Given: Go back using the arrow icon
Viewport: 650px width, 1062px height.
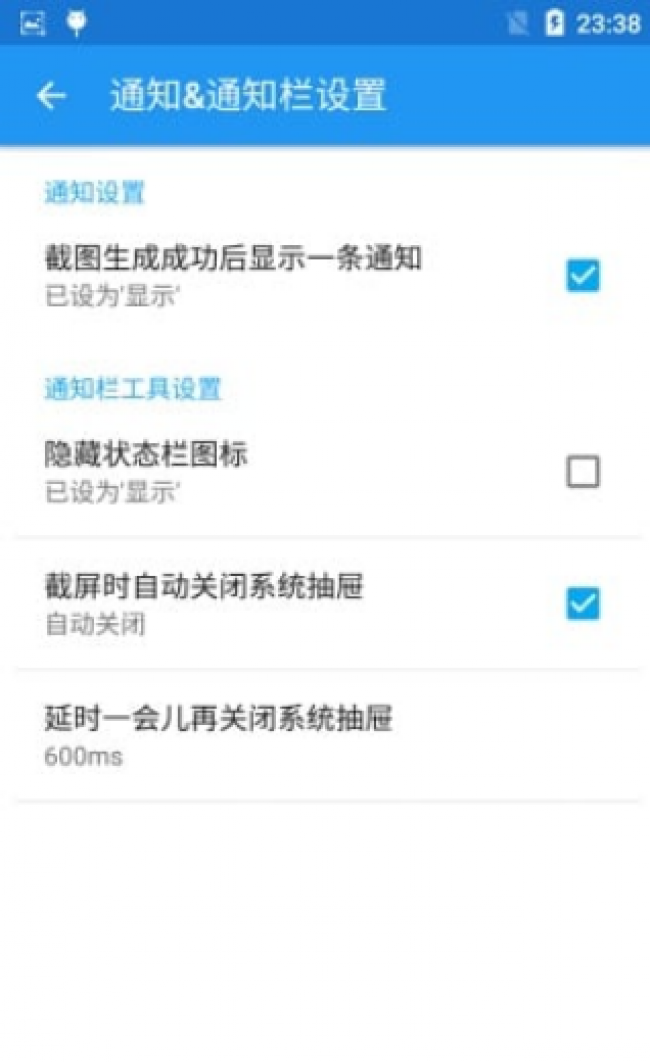Looking at the screenshot, I should coord(51,95).
